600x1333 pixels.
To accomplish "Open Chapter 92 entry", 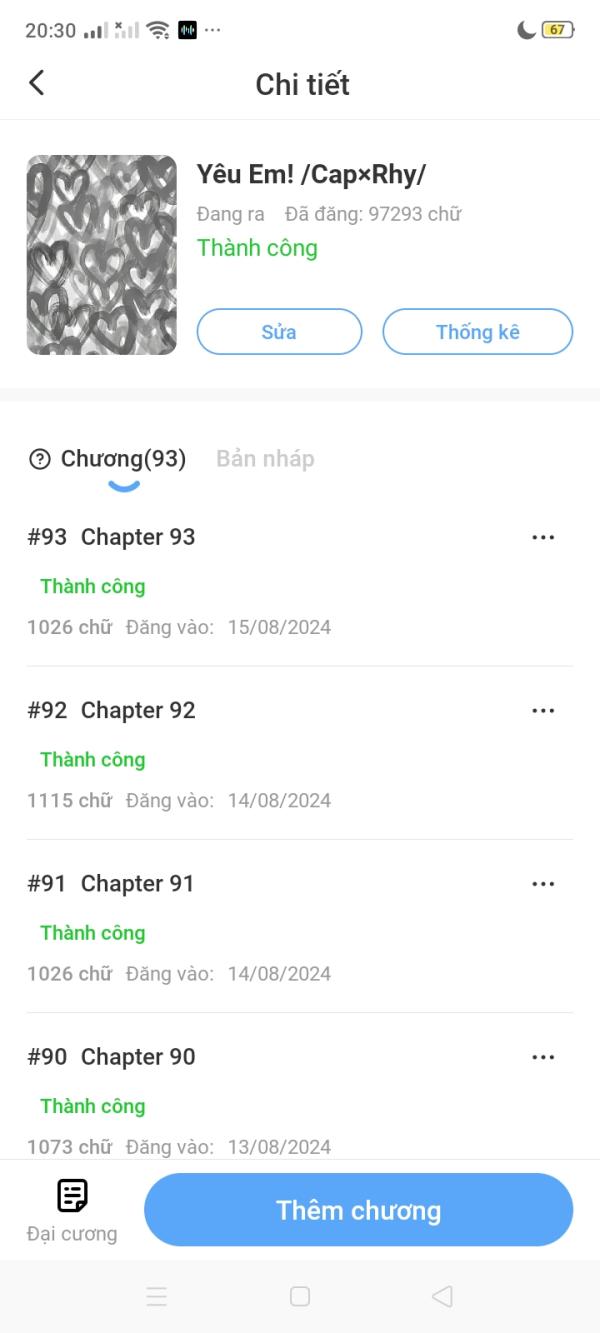I will click(x=138, y=710).
